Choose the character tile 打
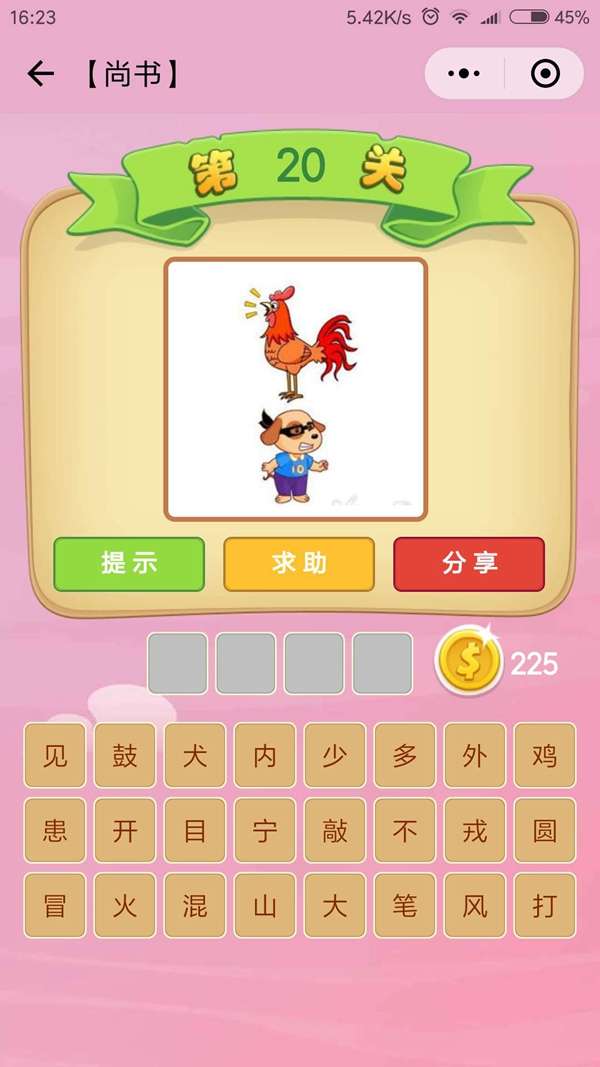600x1067 pixels. click(545, 906)
